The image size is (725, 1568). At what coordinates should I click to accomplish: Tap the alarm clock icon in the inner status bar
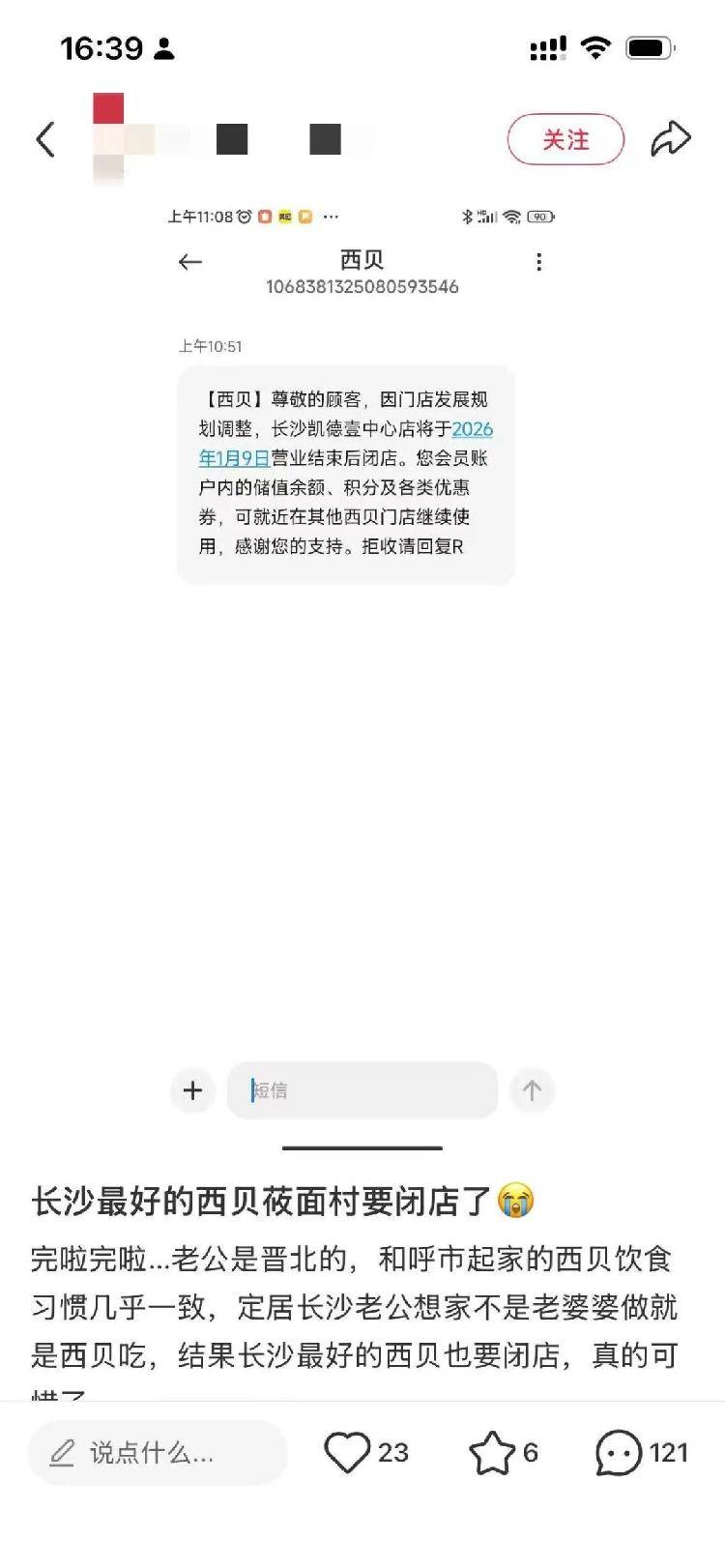pos(245,217)
